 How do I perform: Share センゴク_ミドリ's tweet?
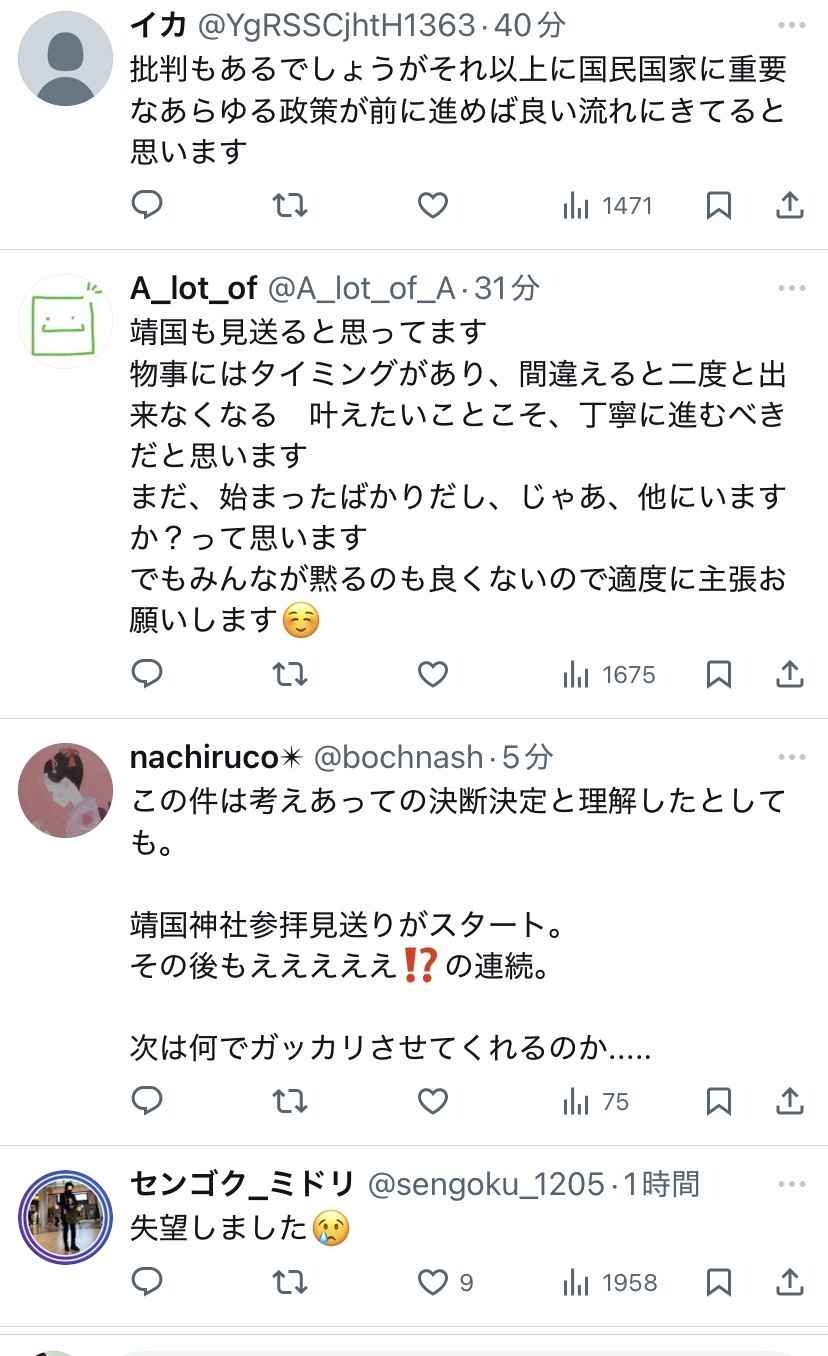tap(789, 1282)
